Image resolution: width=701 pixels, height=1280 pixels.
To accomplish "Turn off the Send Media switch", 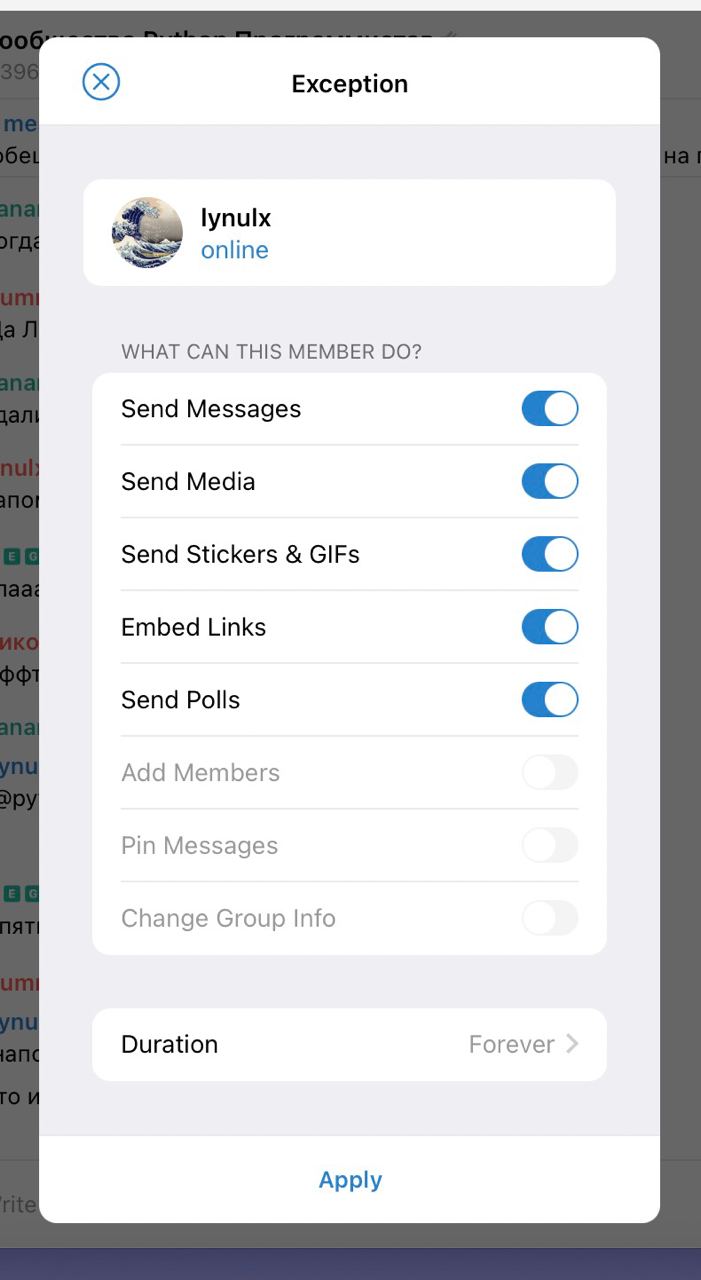I will tap(550, 481).
